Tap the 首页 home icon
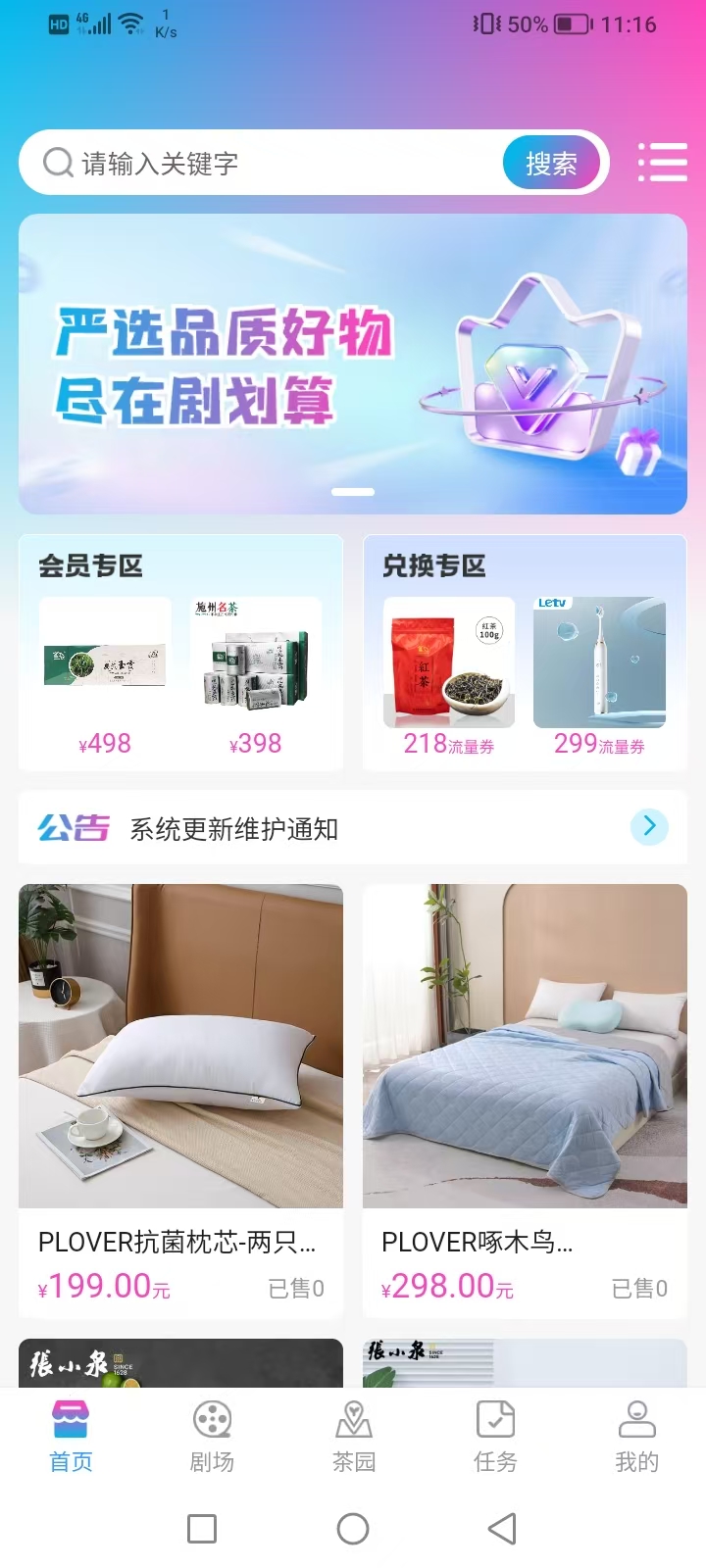This screenshot has width=706, height=1568. tap(70, 1416)
